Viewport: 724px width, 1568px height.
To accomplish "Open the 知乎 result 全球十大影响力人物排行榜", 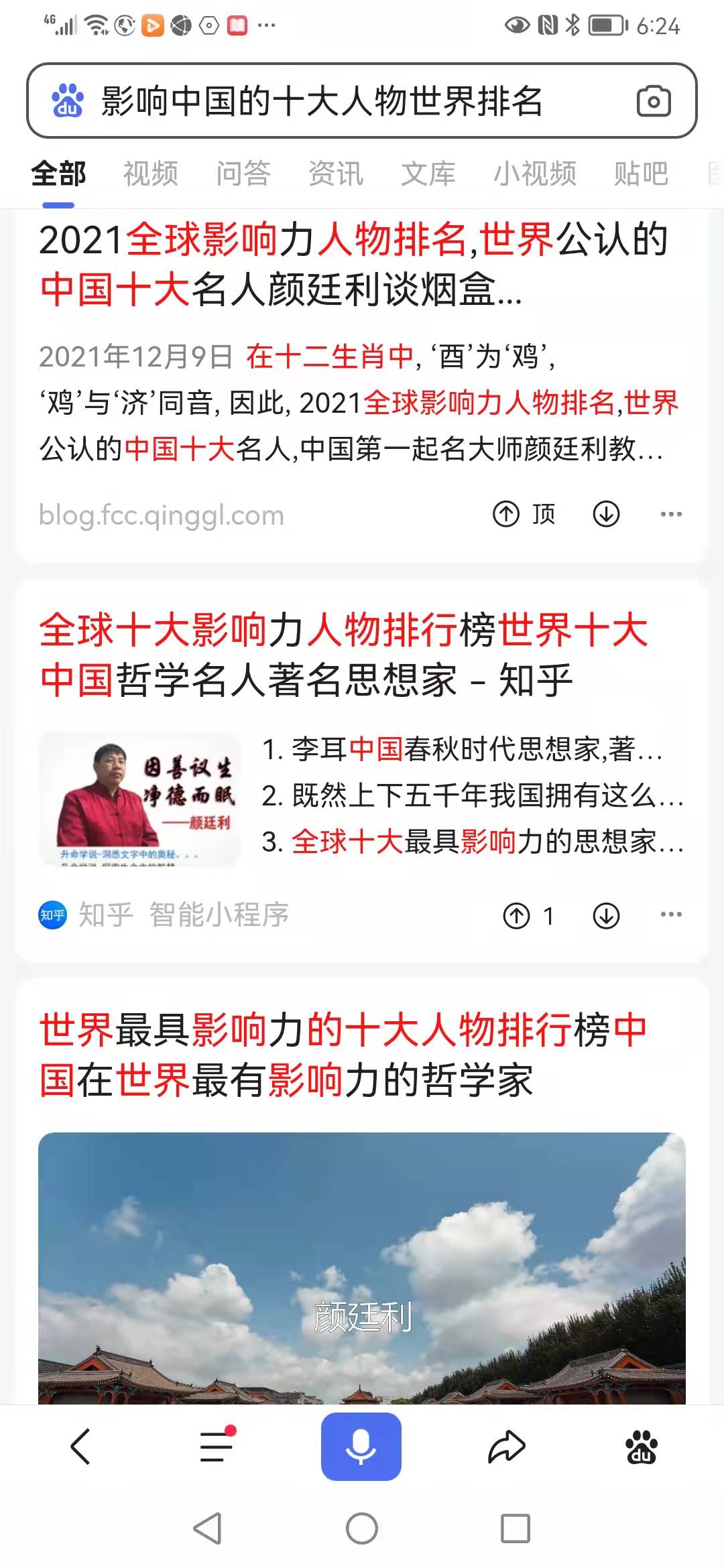I will pyautogui.click(x=343, y=655).
